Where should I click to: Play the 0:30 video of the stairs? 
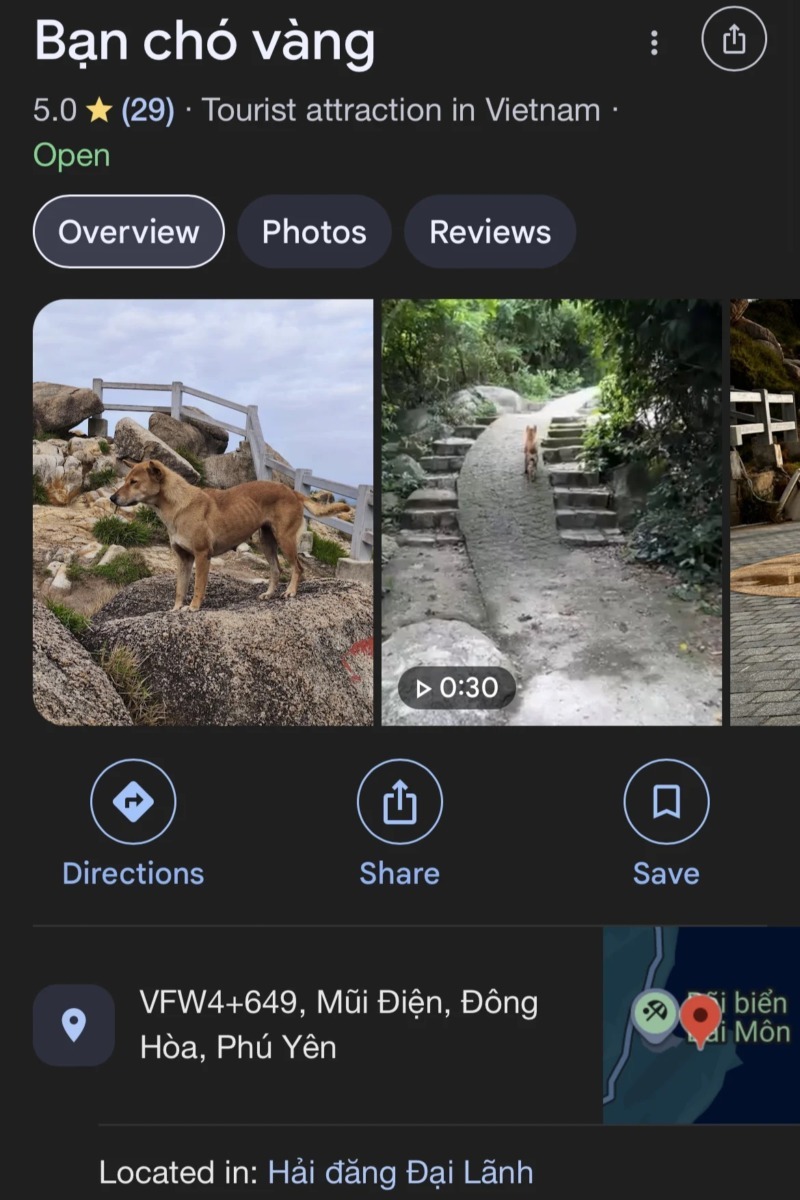click(551, 512)
